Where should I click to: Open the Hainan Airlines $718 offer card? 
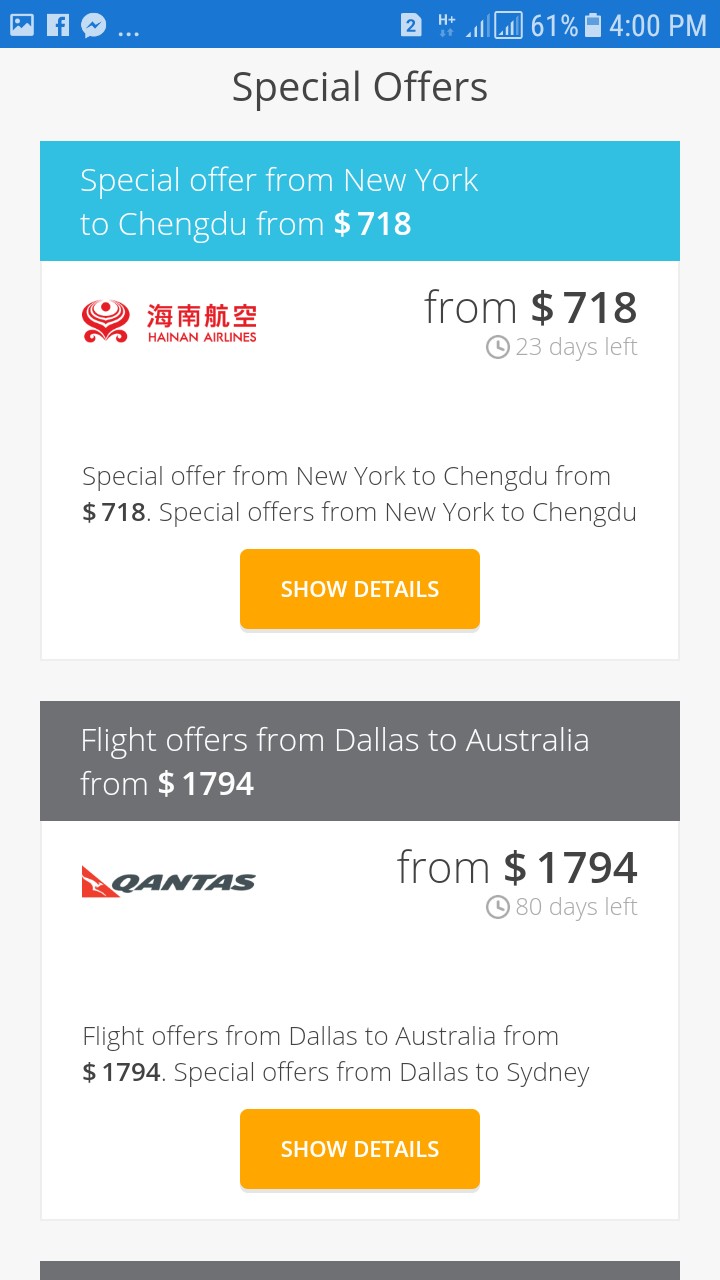click(360, 400)
